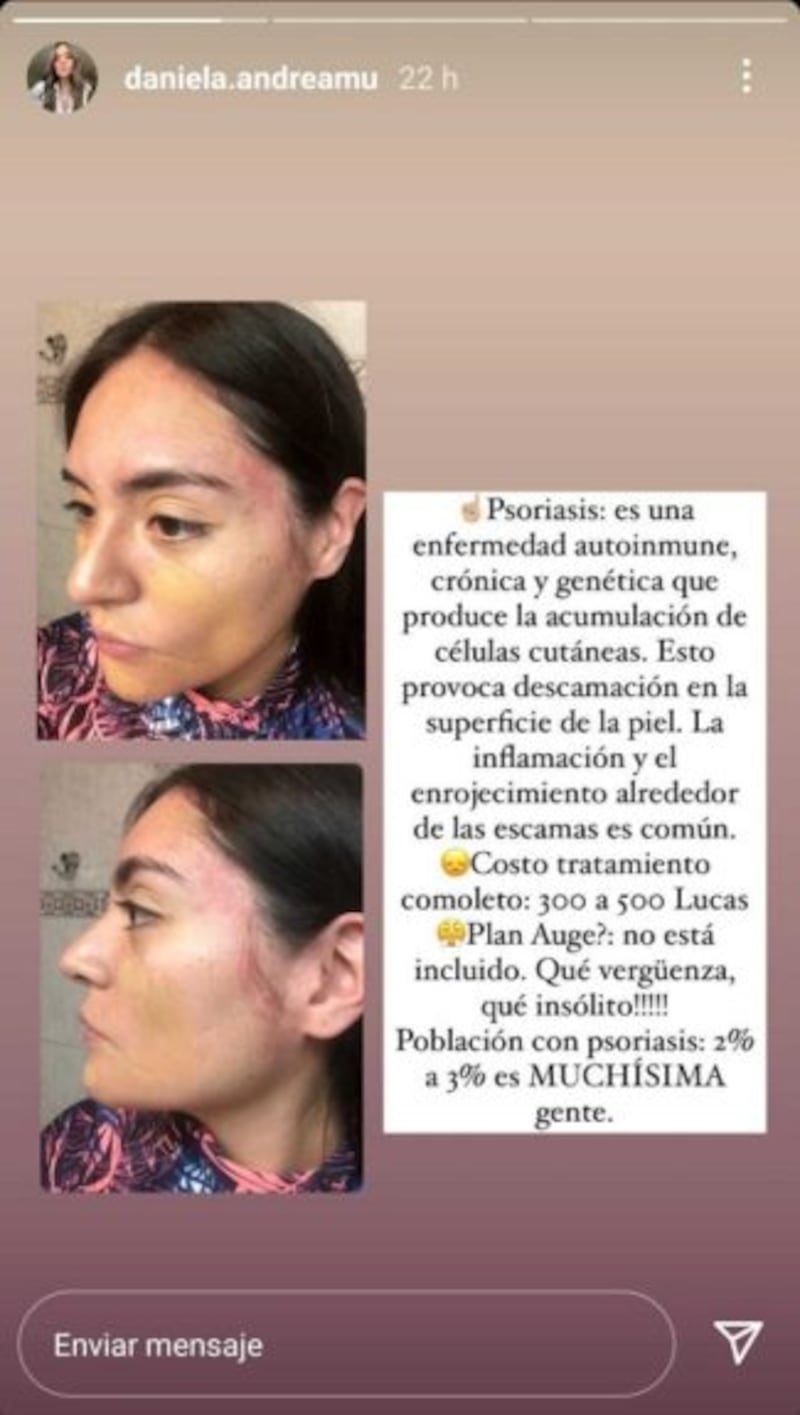Focus the Enviar mensaje reply field
The width and height of the screenshot is (800, 1415).
(x=346, y=1343)
